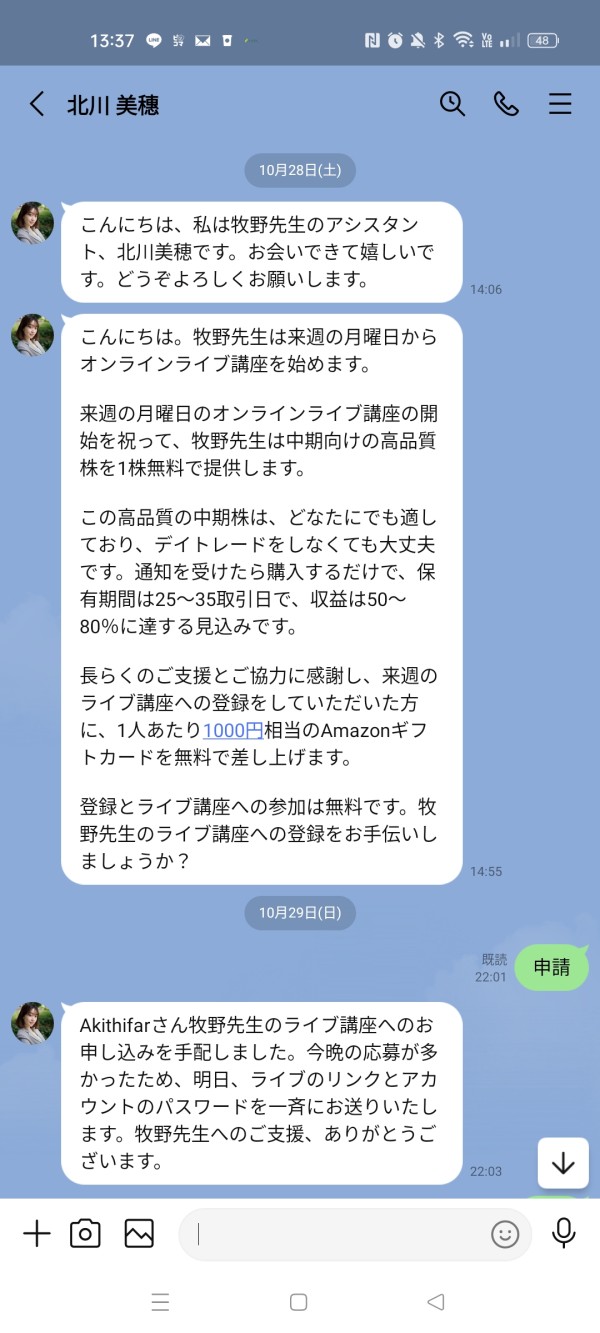The height and width of the screenshot is (1333, 600).
Task: Search within this chat
Action: pos(453,104)
